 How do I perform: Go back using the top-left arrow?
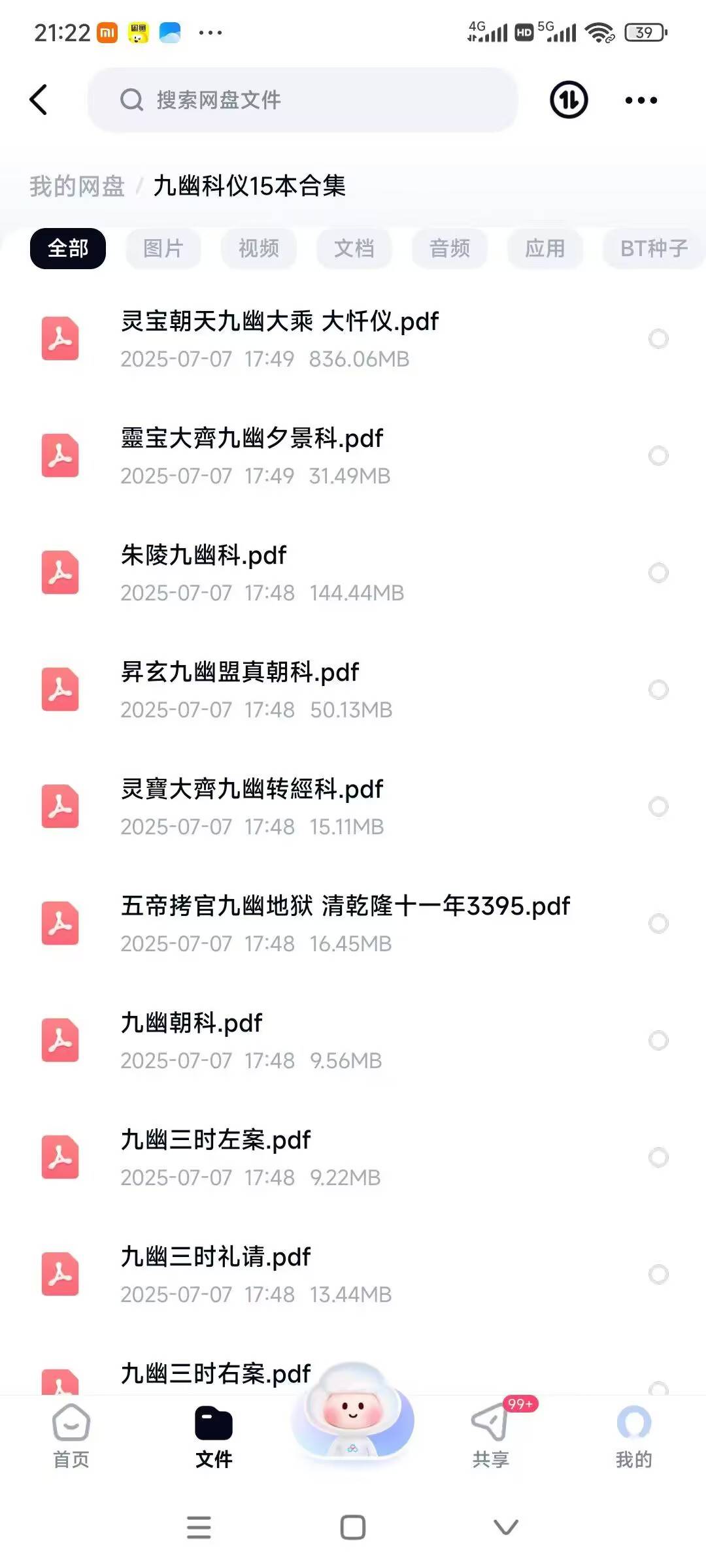(x=39, y=100)
